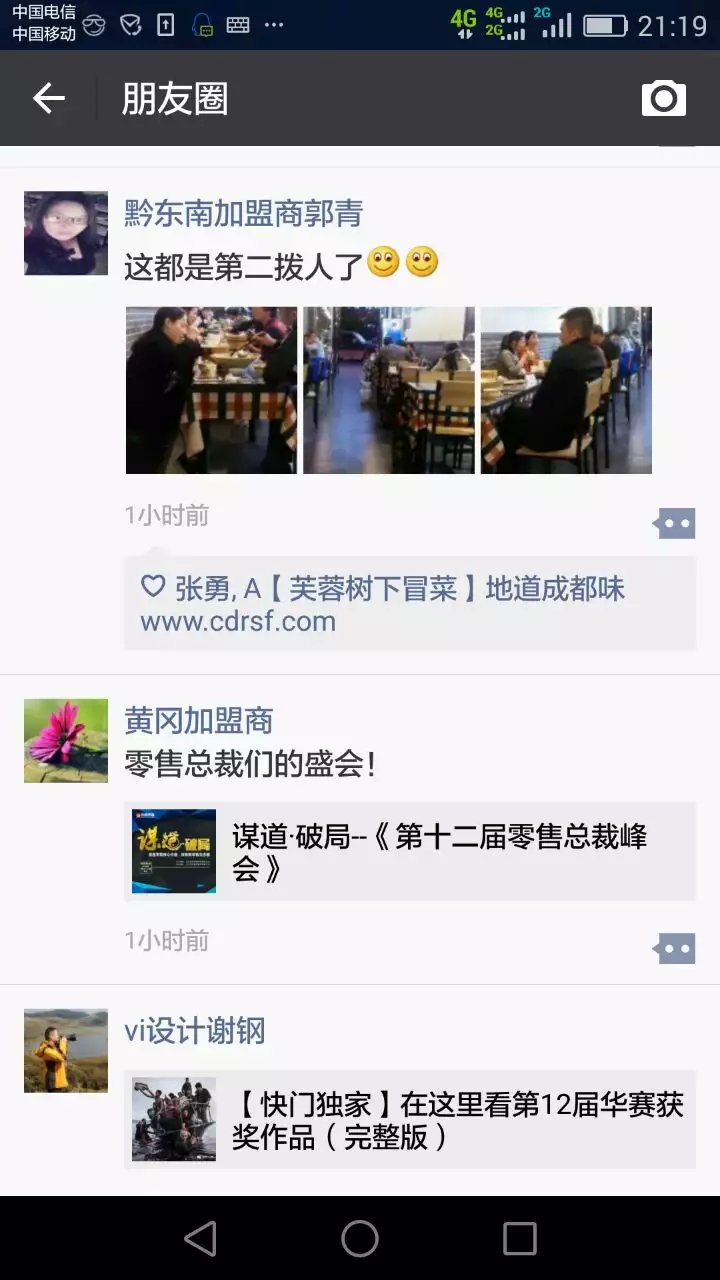Image resolution: width=720 pixels, height=1280 pixels.
Task: Open recent apps from navigation bar
Action: click(x=519, y=1239)
